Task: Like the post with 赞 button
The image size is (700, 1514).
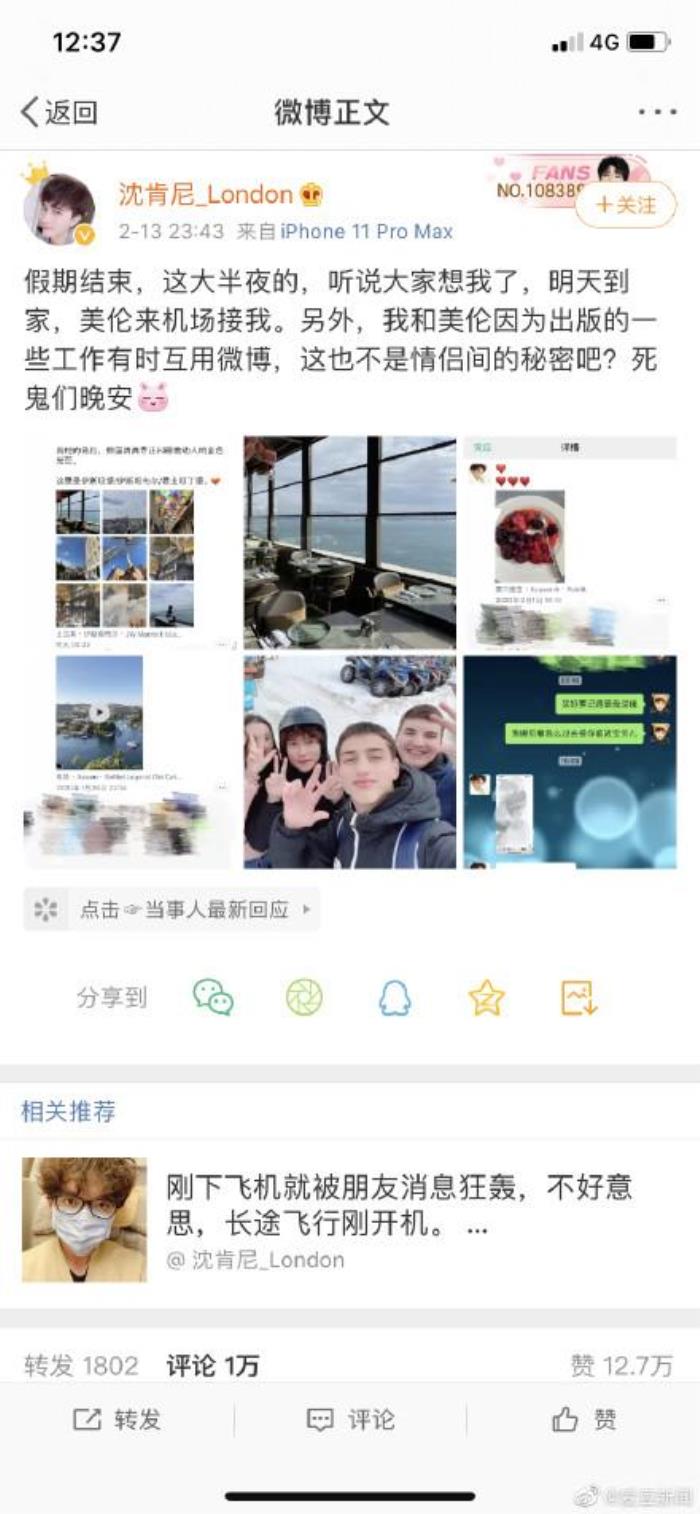Action: tap(584, 1419)
